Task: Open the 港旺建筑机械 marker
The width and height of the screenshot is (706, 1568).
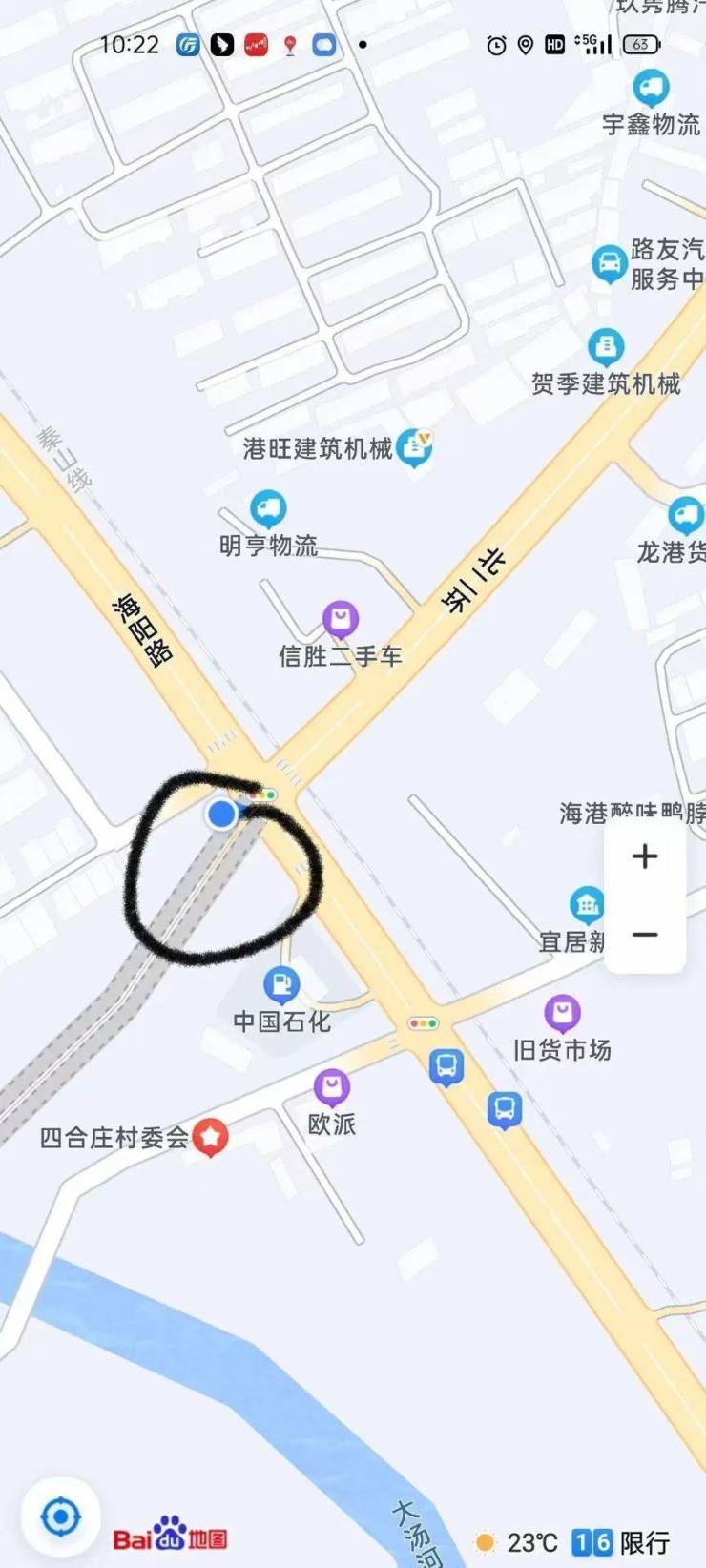Action: pos(414,446)
